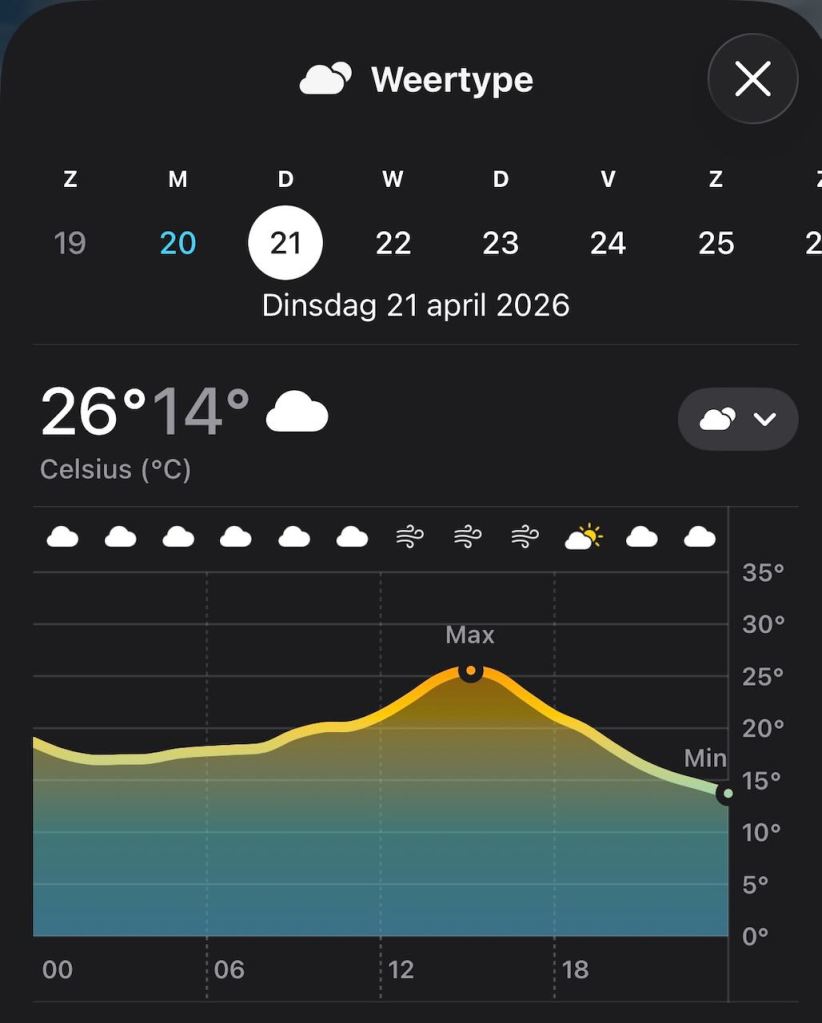Screen dimensions: 822x1023
Task: Show the forecast for Saturday 25
Action: (716, 243)
